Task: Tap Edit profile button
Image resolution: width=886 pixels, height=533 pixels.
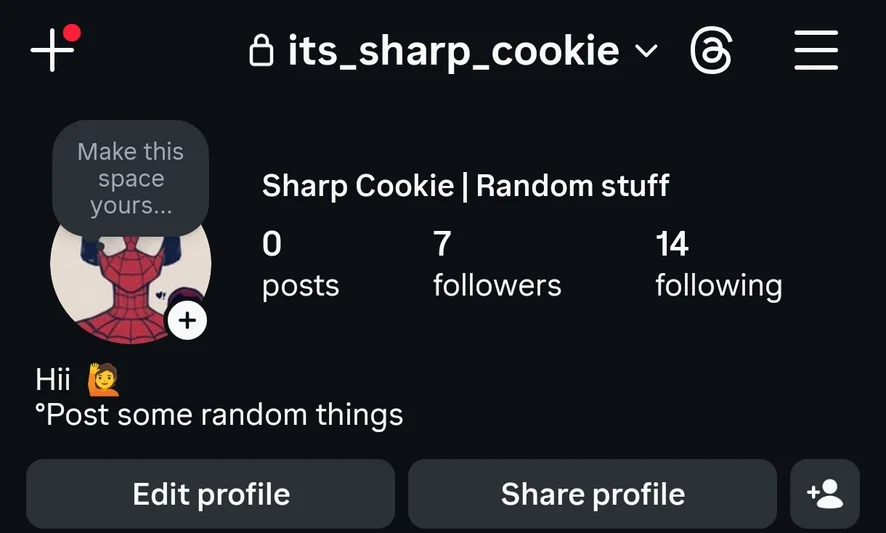Action: [211, 494]
